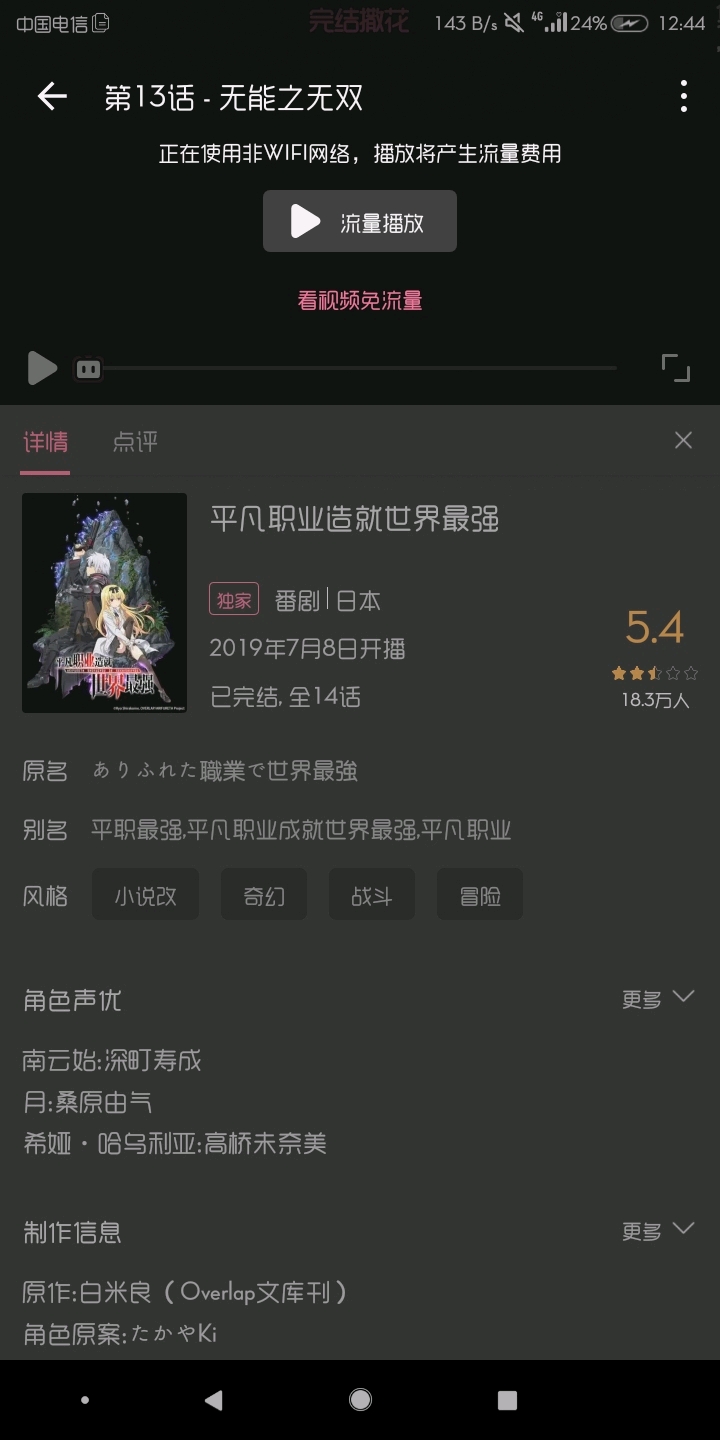Tap the system home button

pyautogui.click(x=360, y=1400)
